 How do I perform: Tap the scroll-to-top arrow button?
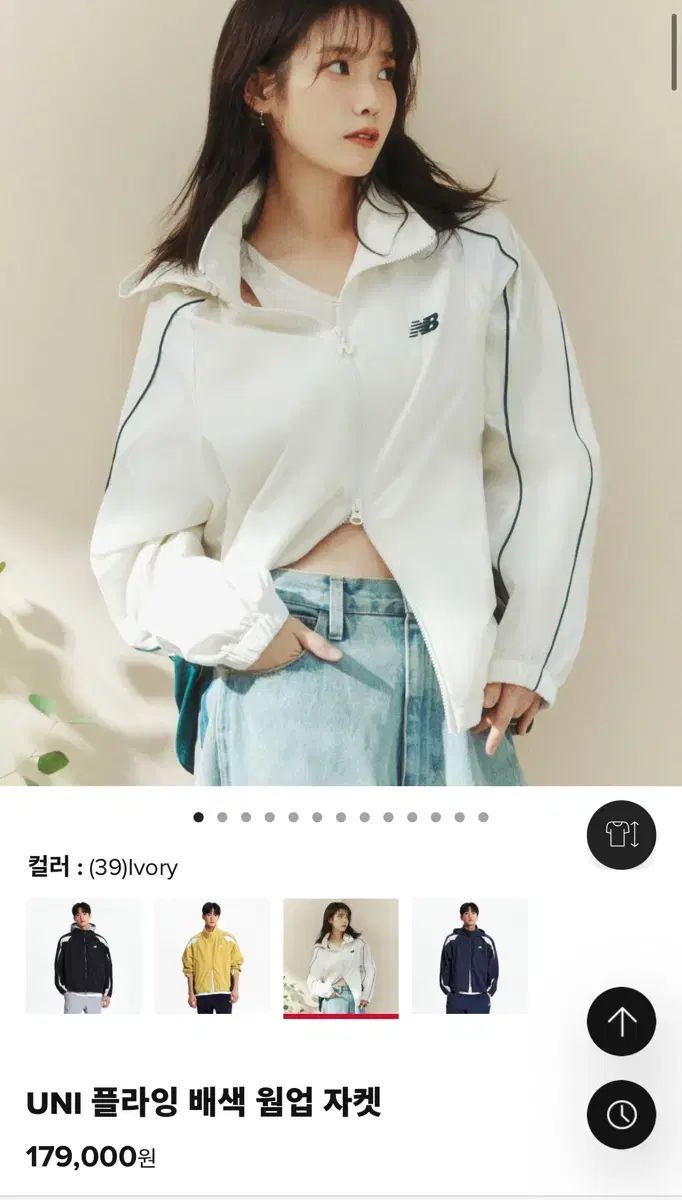click(x=621, y=1021)
